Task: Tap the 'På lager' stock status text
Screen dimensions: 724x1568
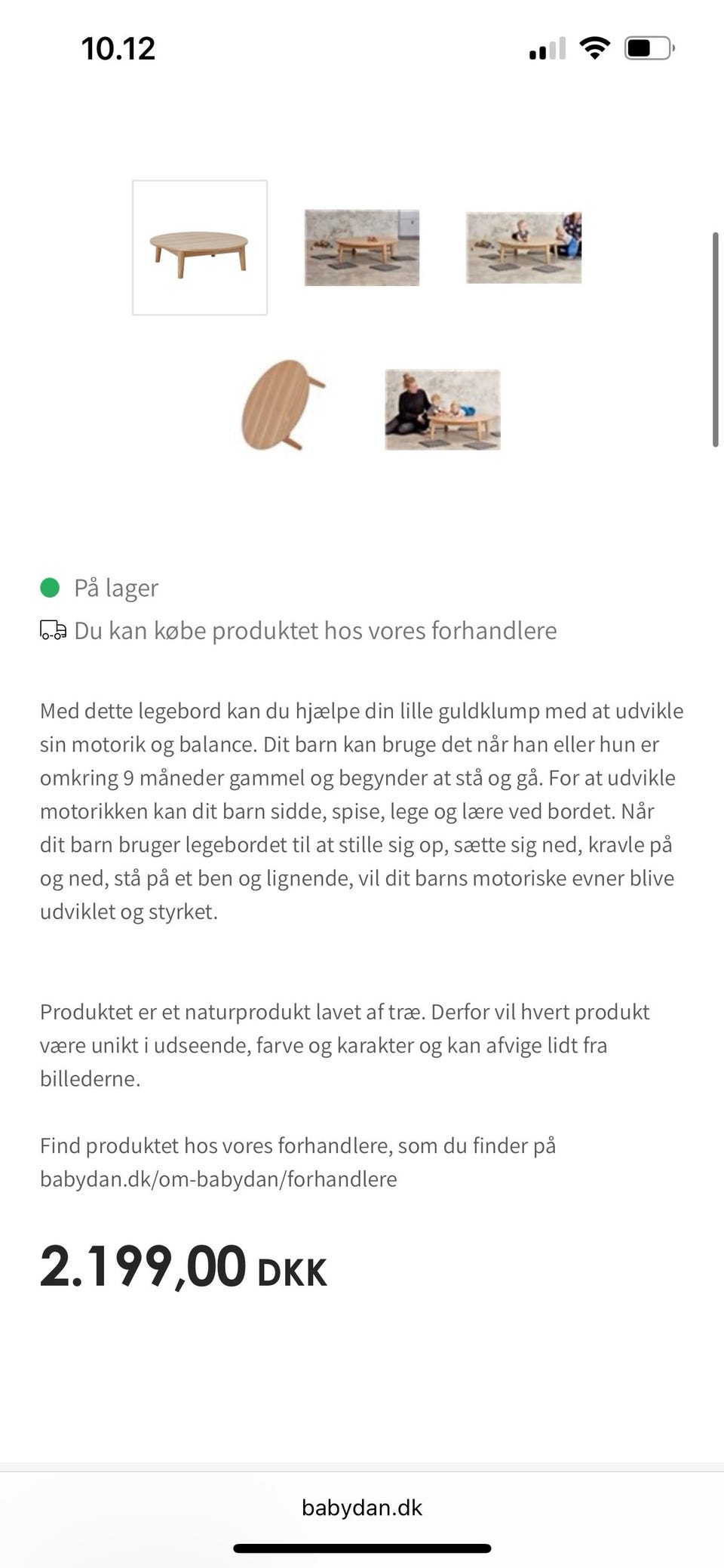Action: tap(116, 588)
